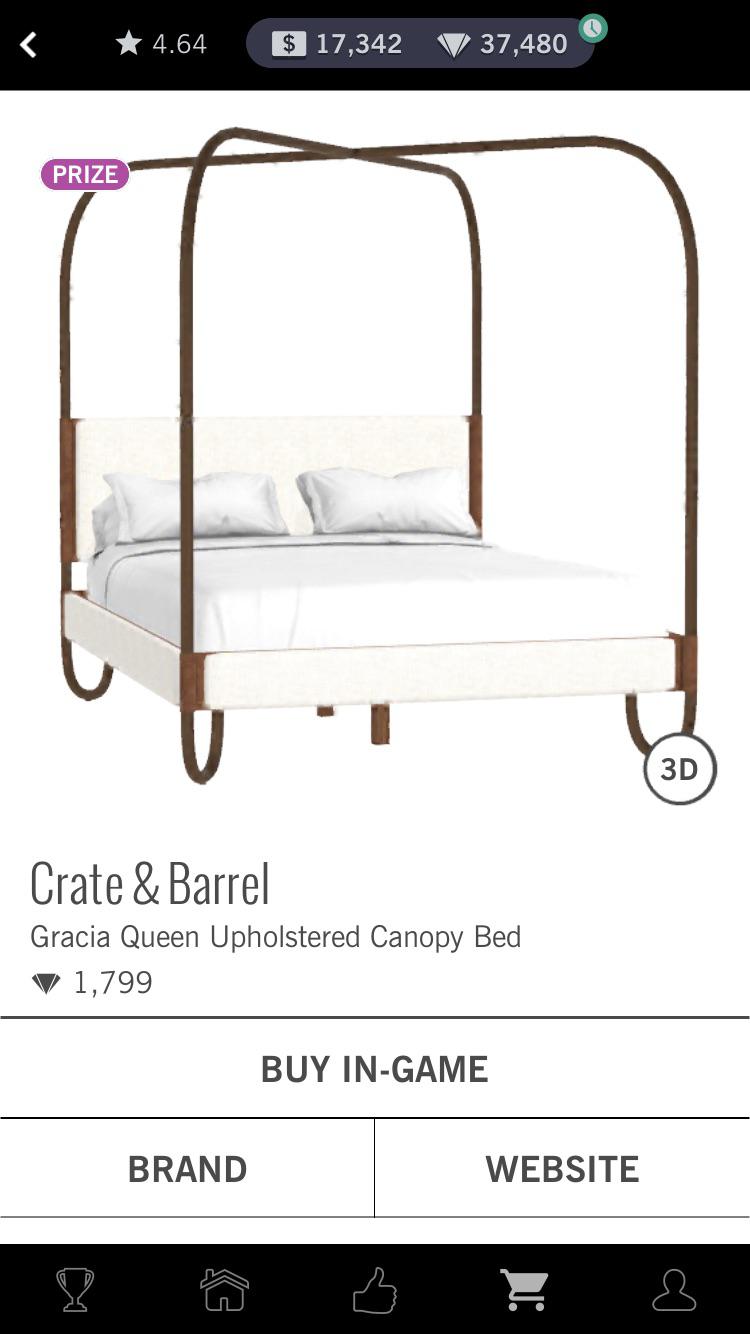Select the home icon in bottom navigation

point(225,1290)
